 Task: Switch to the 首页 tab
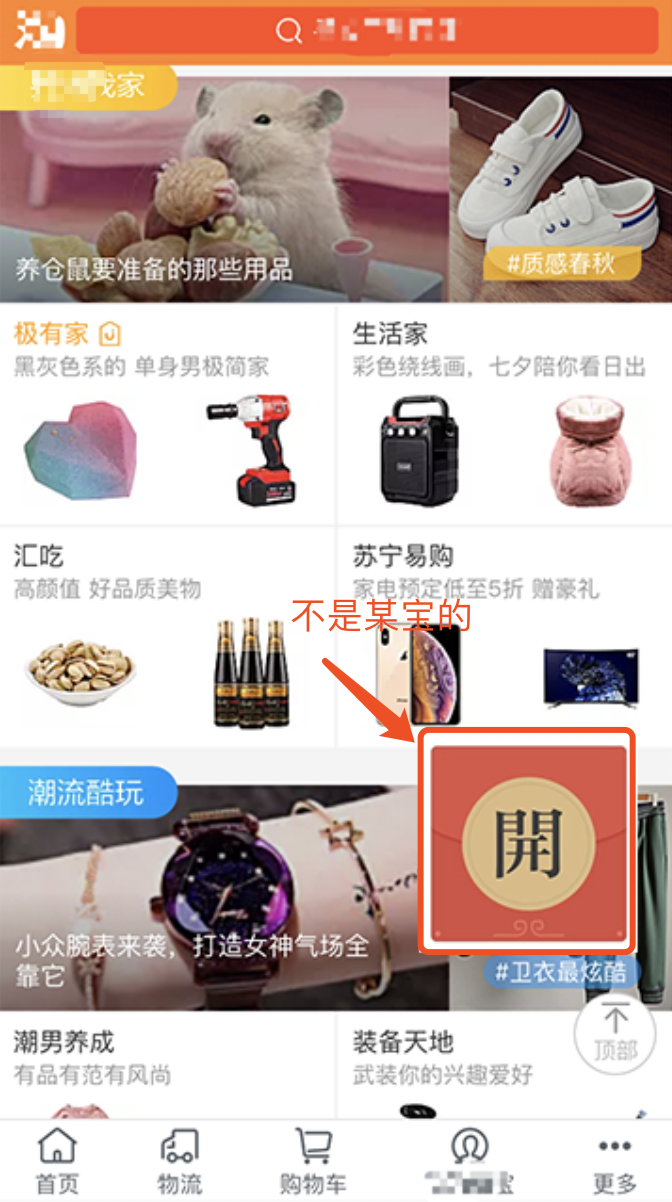(57, 1161)
